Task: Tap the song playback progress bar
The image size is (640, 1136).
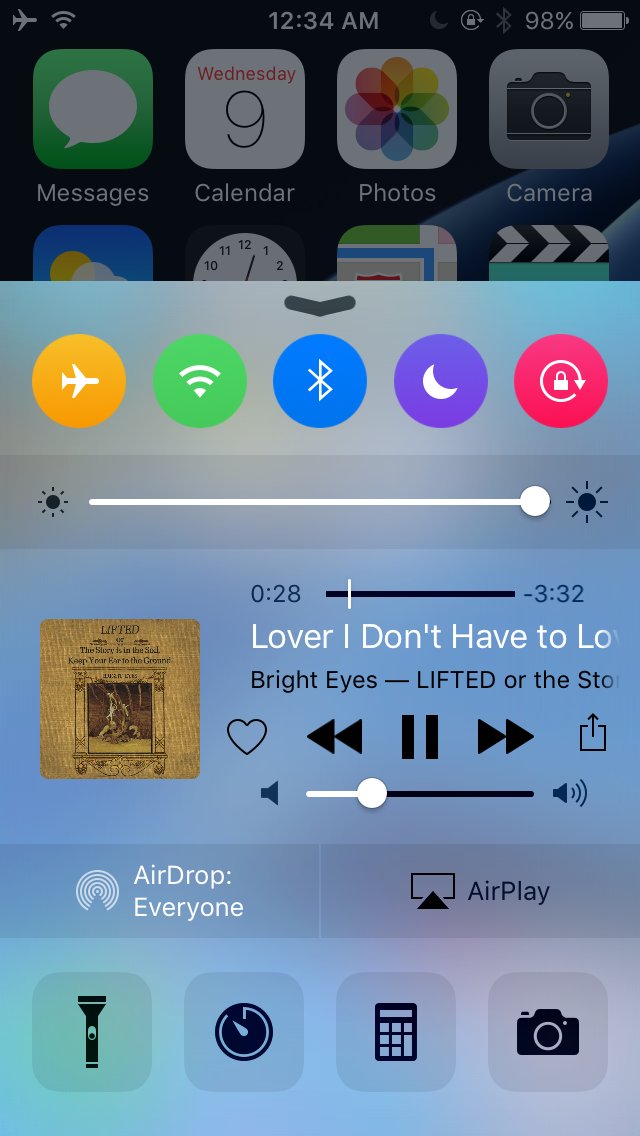Action: point(420,594)
